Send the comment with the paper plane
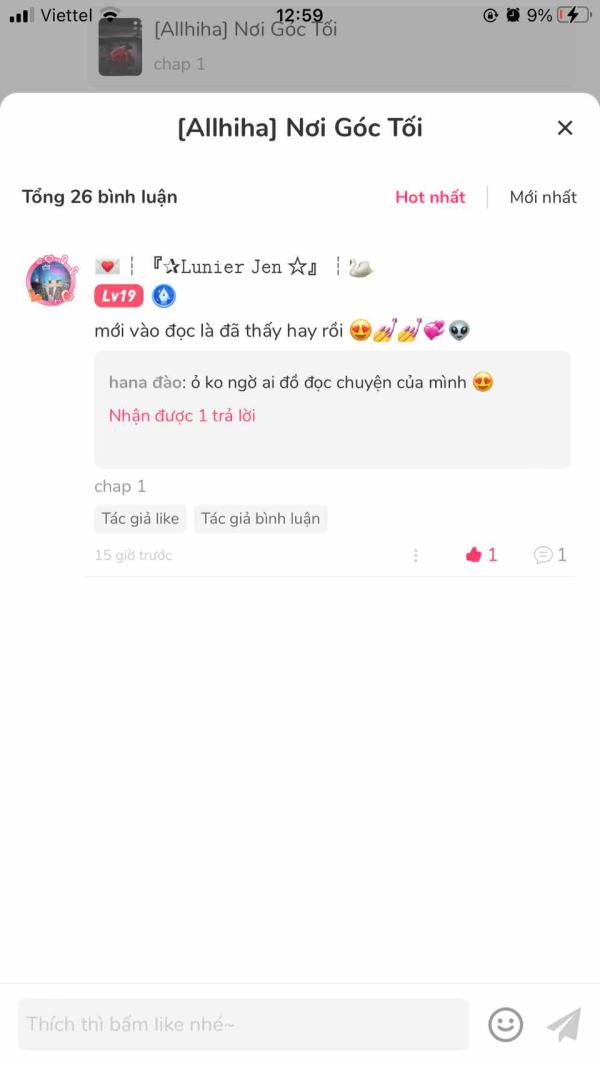The width and height of the screenshot is (600, 1067). pos(564,1024)
